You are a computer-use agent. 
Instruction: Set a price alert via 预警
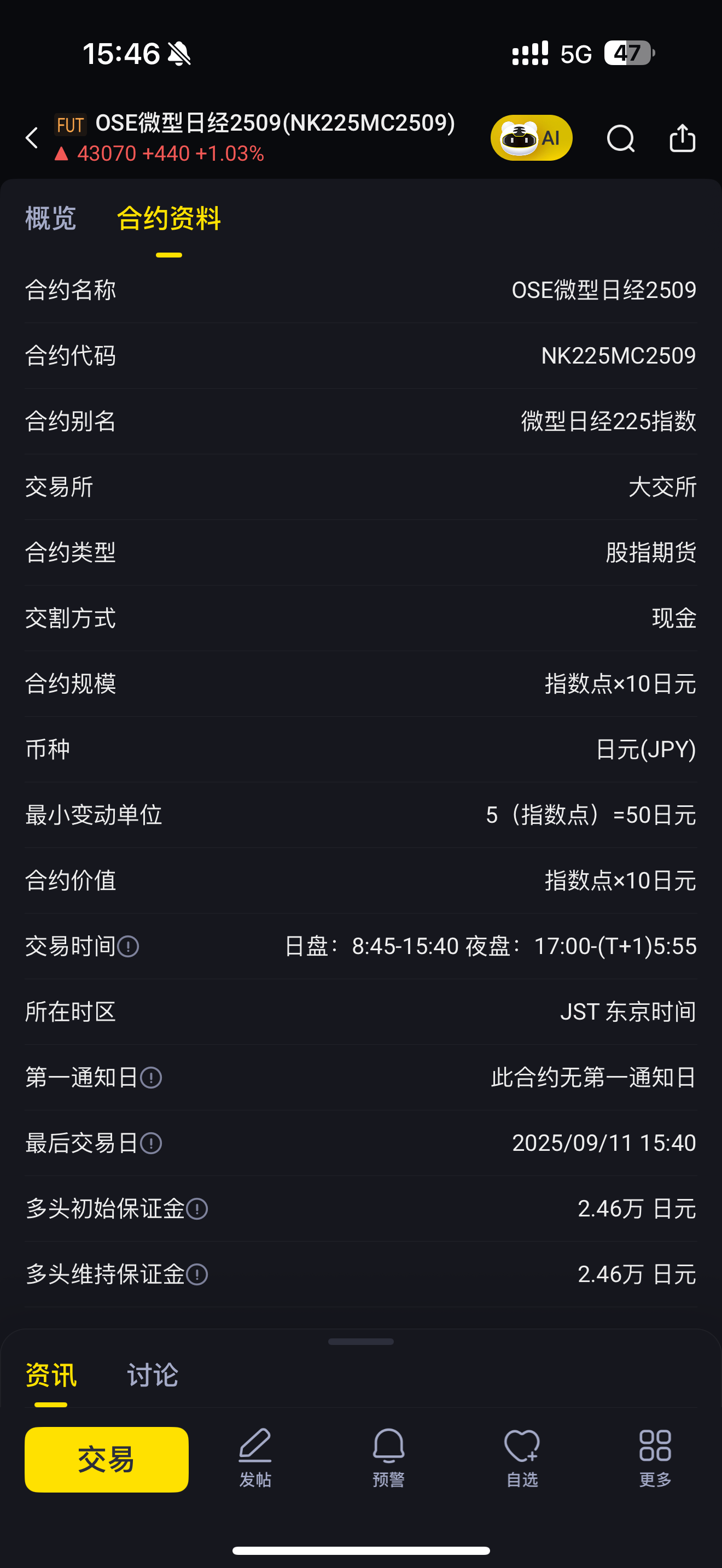tap(388, 1458)
